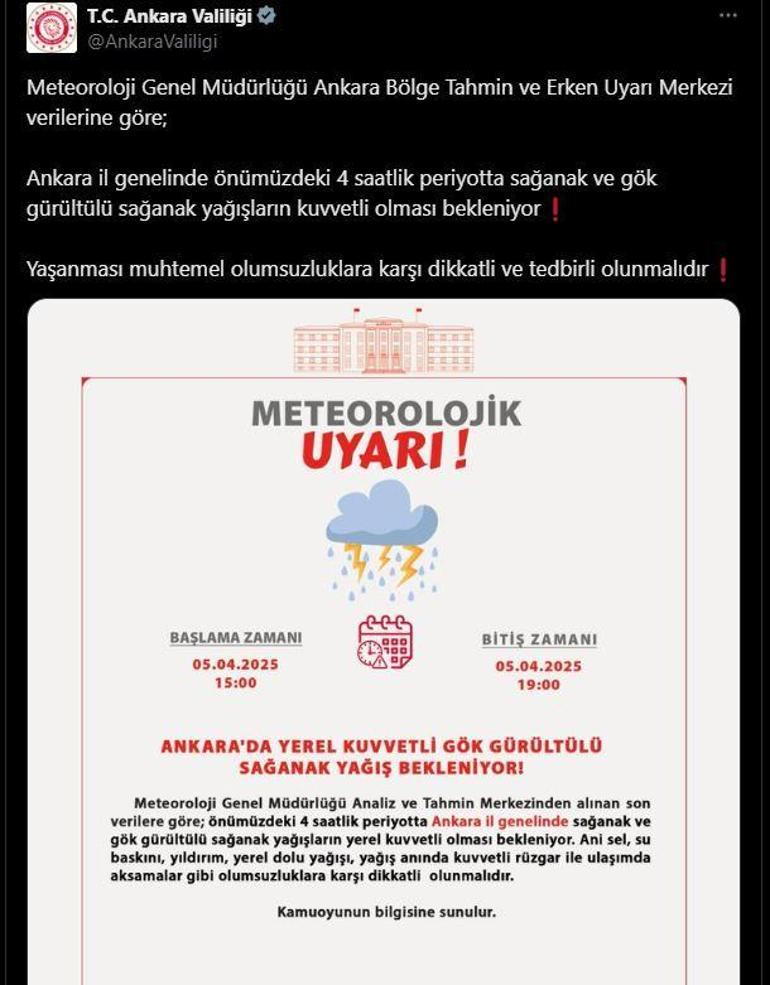Click the exclamation emoji after 'olunmalıdır'
This screenshot has width=770, height=985.
pos(722,268)
